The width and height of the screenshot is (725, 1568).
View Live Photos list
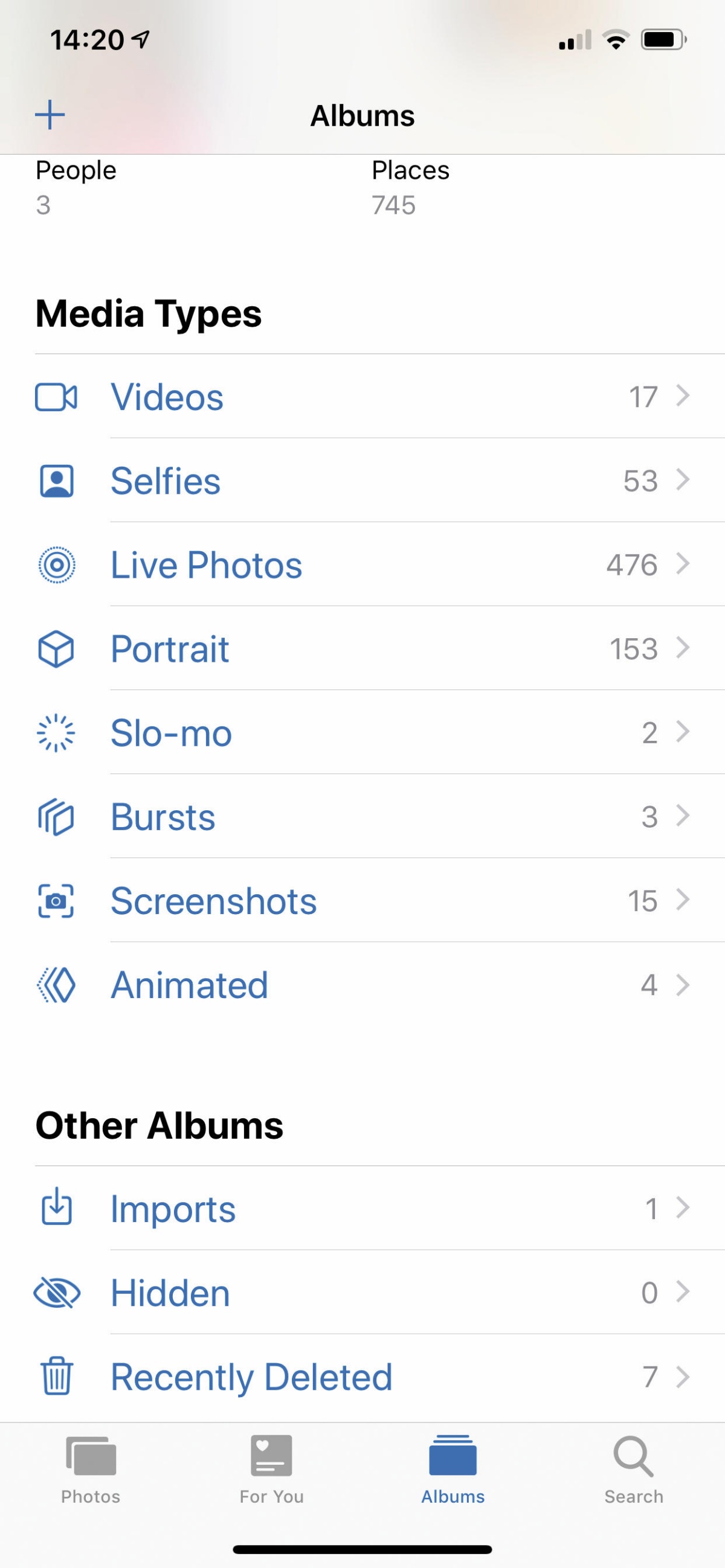click(x=362, y=565)
